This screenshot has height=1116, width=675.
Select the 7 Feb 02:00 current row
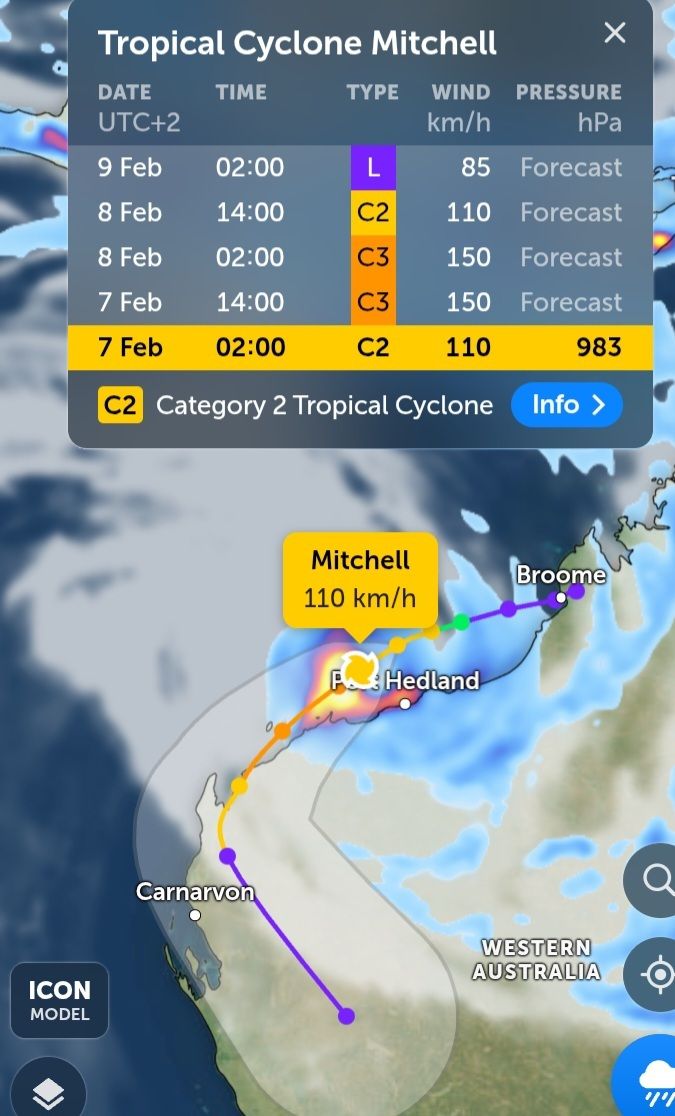click(x=360, y=347)
